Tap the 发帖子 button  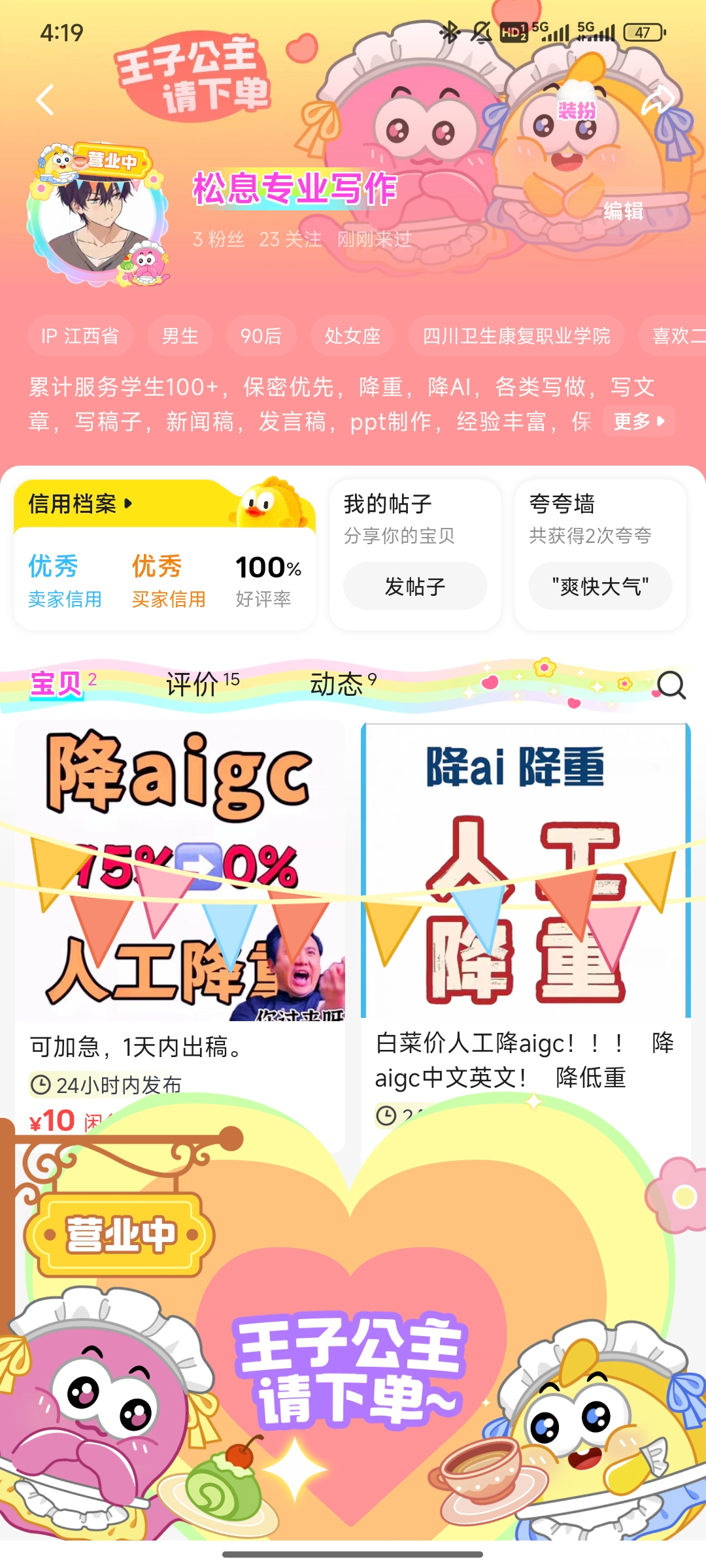tap(414, 586)
